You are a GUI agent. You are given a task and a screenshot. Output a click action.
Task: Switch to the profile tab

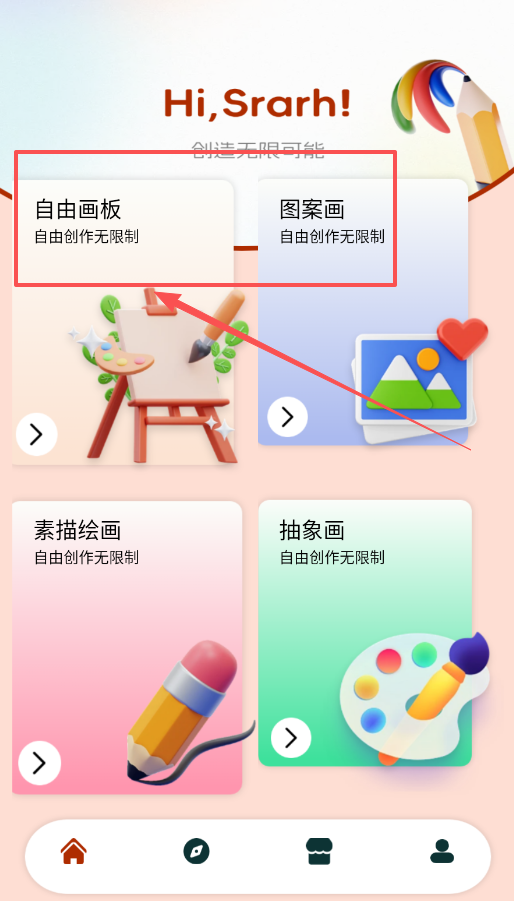[442, 851]
